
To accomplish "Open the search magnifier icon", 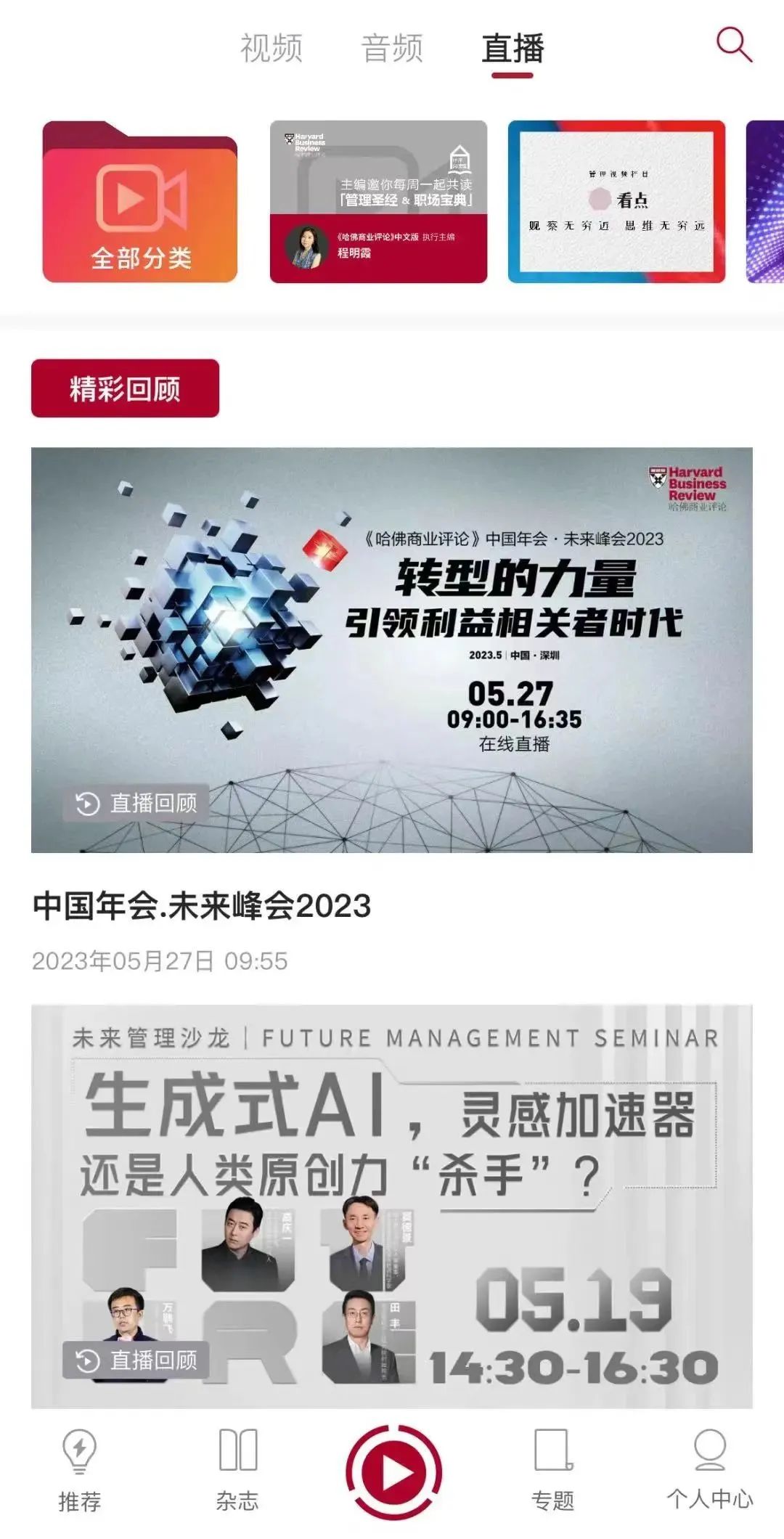I will pyautogui.click(x=734, y=45).
